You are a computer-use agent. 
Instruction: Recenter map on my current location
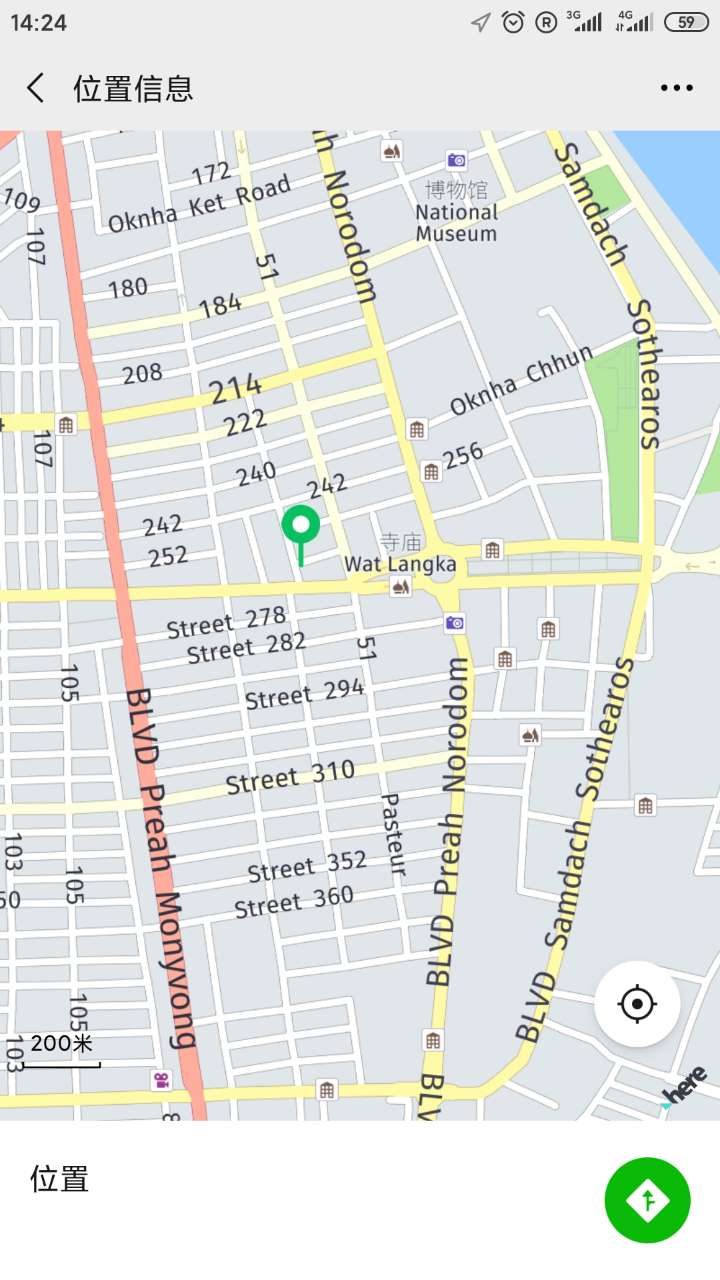(x=637, y=1003)
